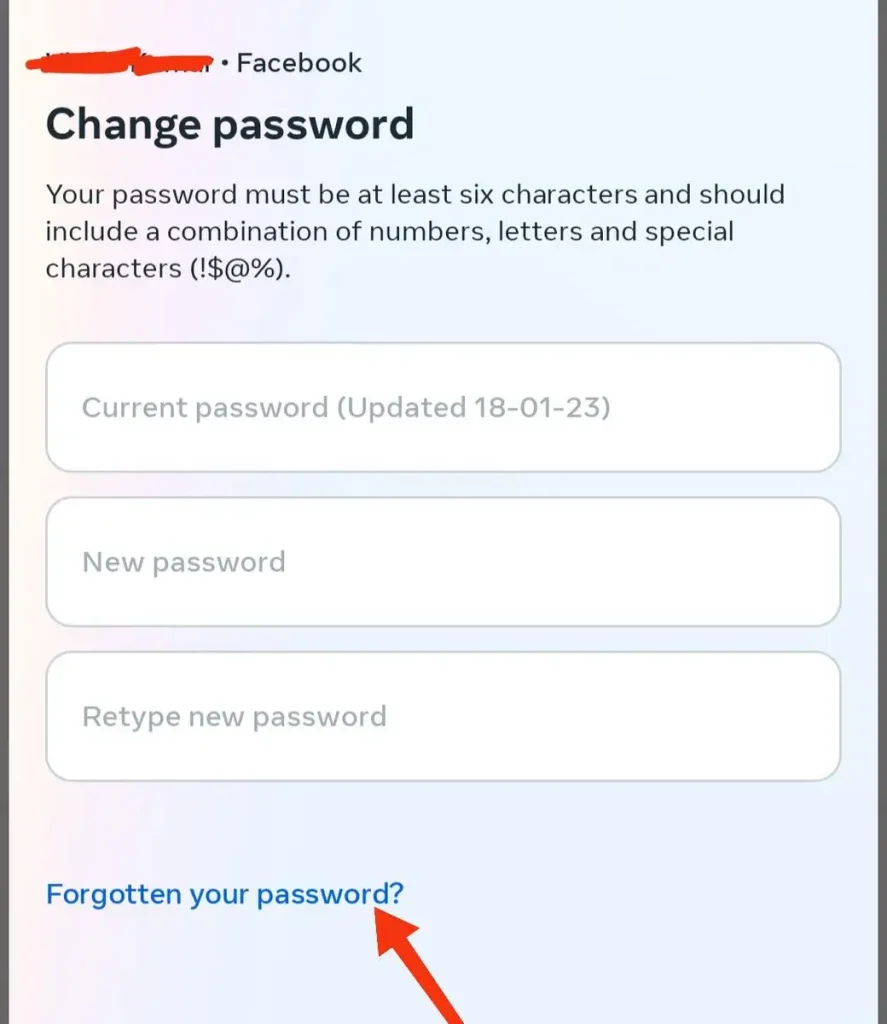The height and width of the screenshot is (1024, 887).
Task: Click the redacted account name at the top
Action: pyautogui.click(x=120, y=62)
